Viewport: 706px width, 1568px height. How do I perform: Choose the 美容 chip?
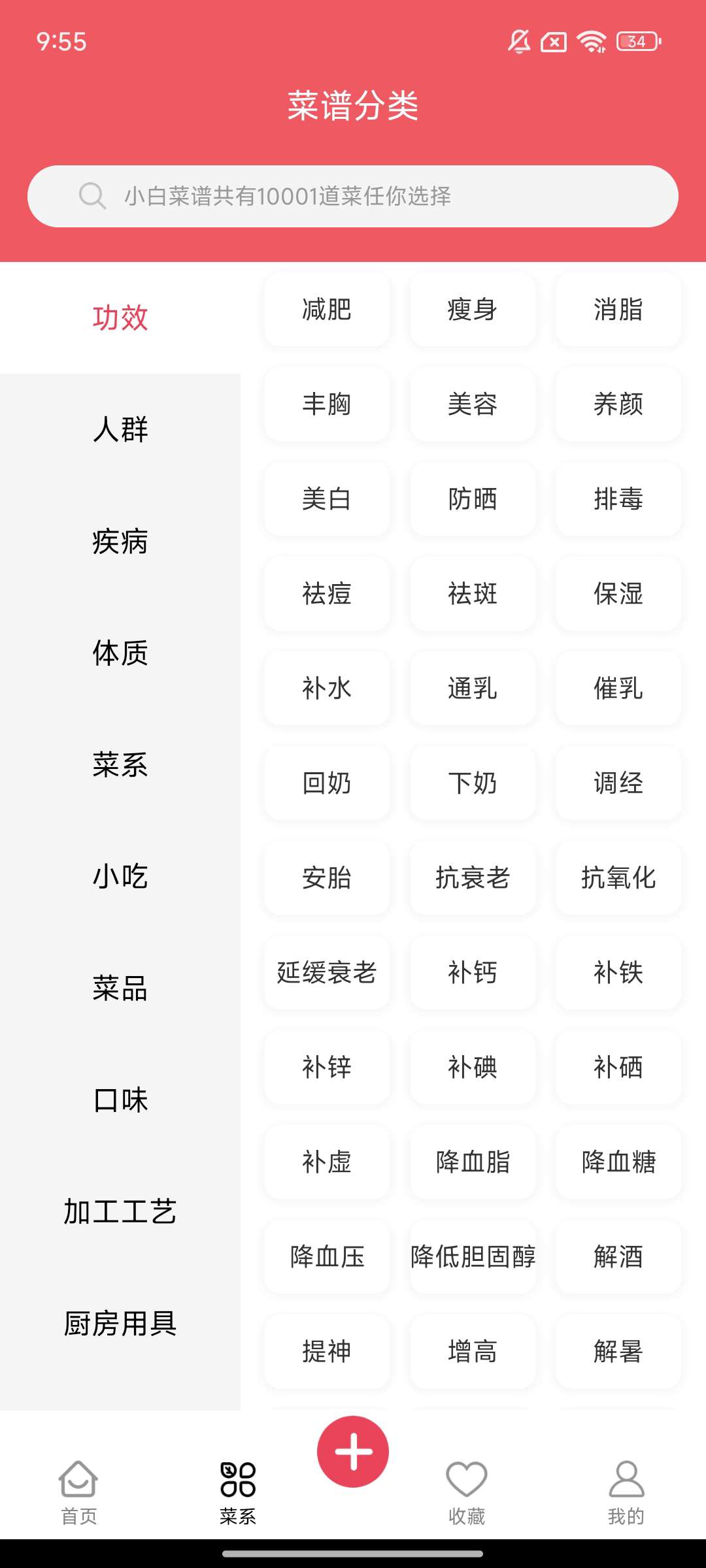473,404
